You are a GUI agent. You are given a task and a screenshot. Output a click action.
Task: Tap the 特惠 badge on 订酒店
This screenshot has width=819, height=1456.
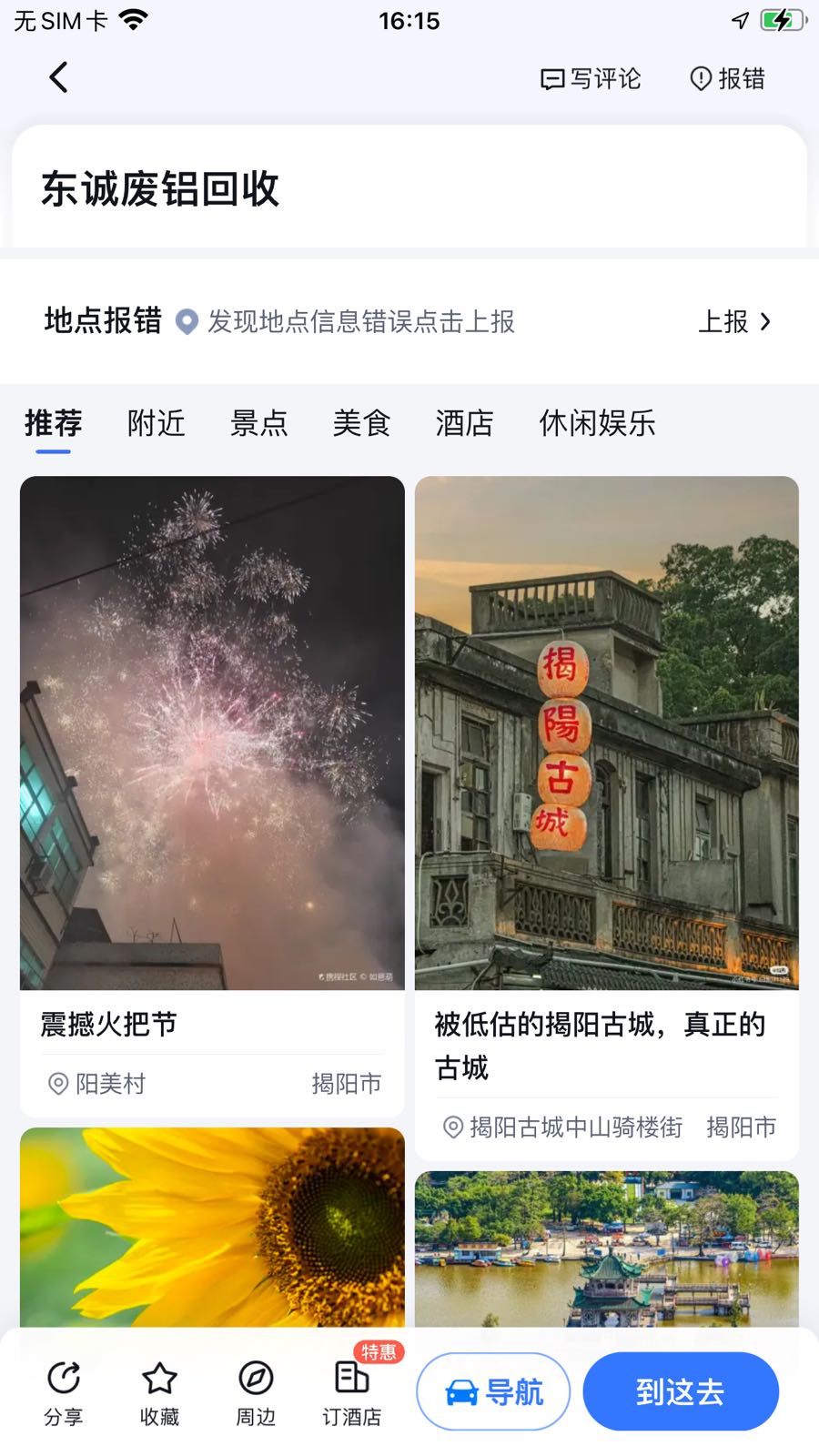pos(378,1353)
